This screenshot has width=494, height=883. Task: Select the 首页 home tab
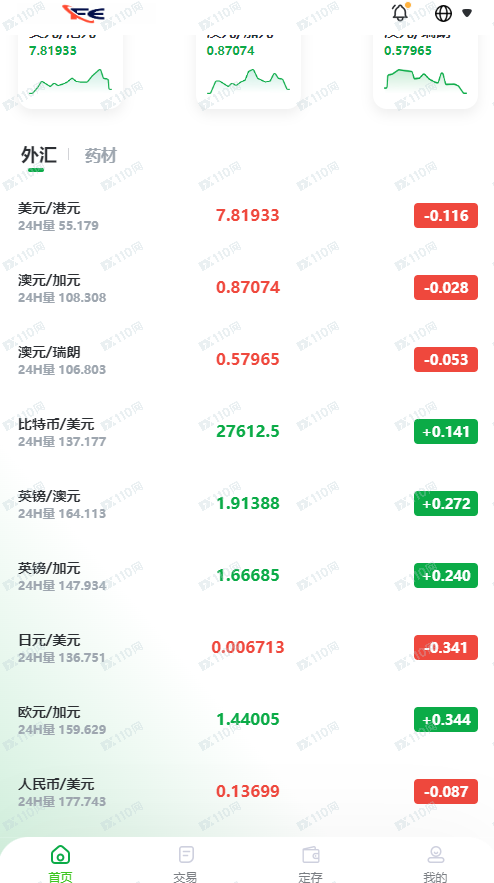click(x=60, y=863)
